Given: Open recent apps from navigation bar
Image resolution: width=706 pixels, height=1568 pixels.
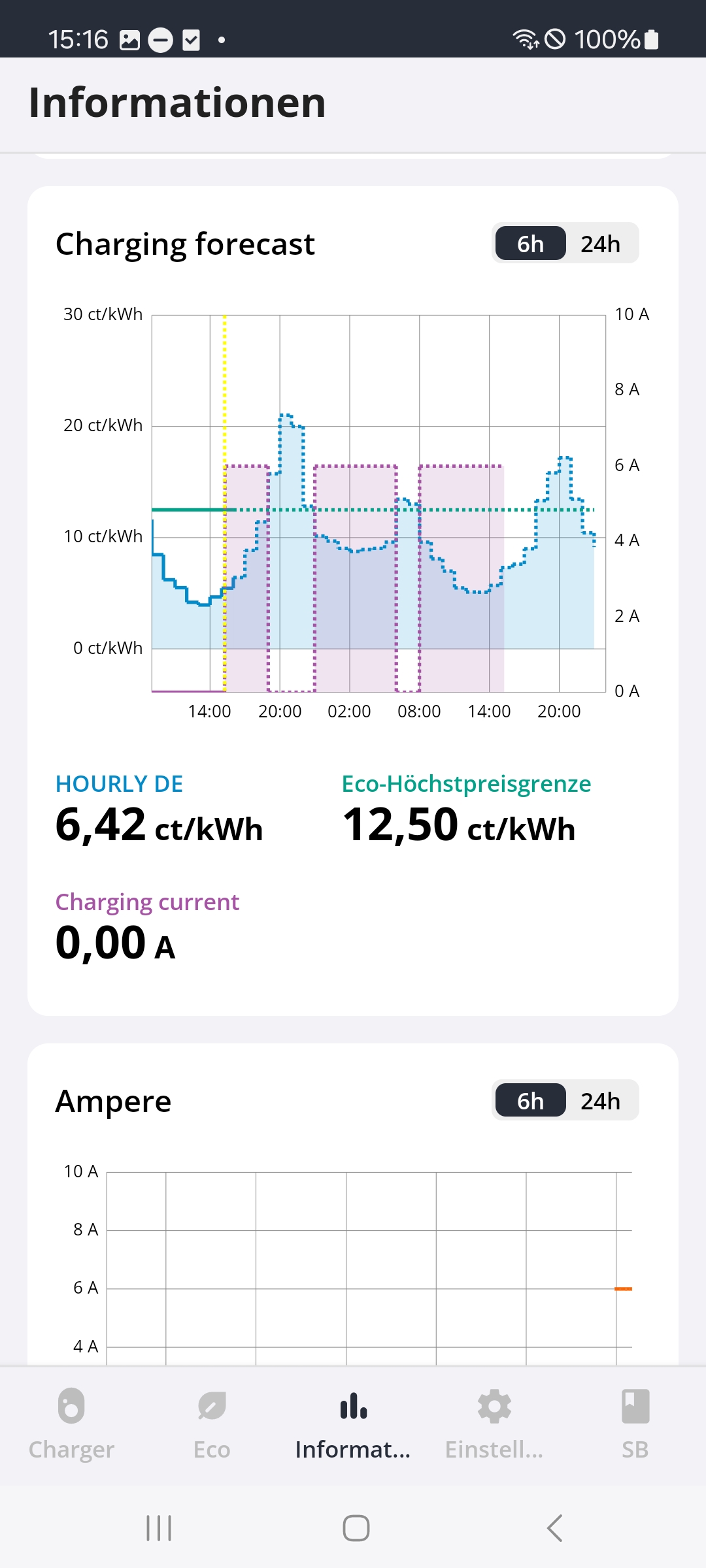Looking at the screenshot, I should pyautogui.click(x=159, y=1528).
